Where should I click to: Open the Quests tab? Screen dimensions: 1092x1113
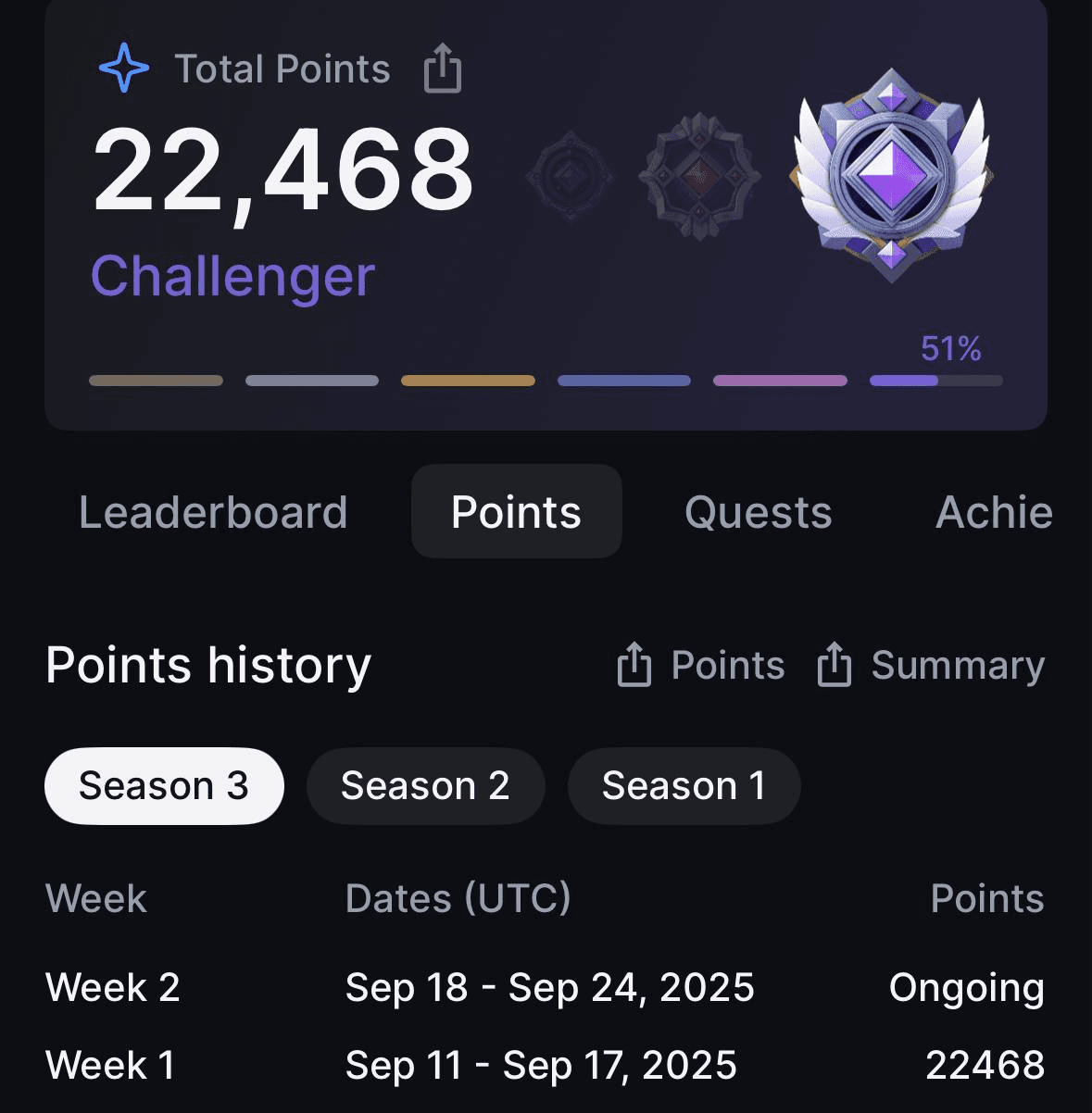(x=758, y=512)
